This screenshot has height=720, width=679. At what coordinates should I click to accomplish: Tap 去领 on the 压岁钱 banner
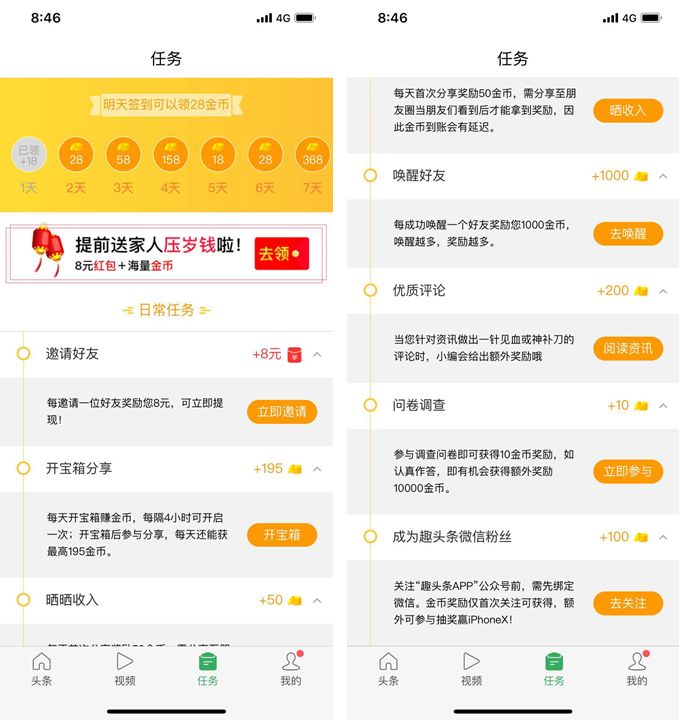(x=282, y=254)
